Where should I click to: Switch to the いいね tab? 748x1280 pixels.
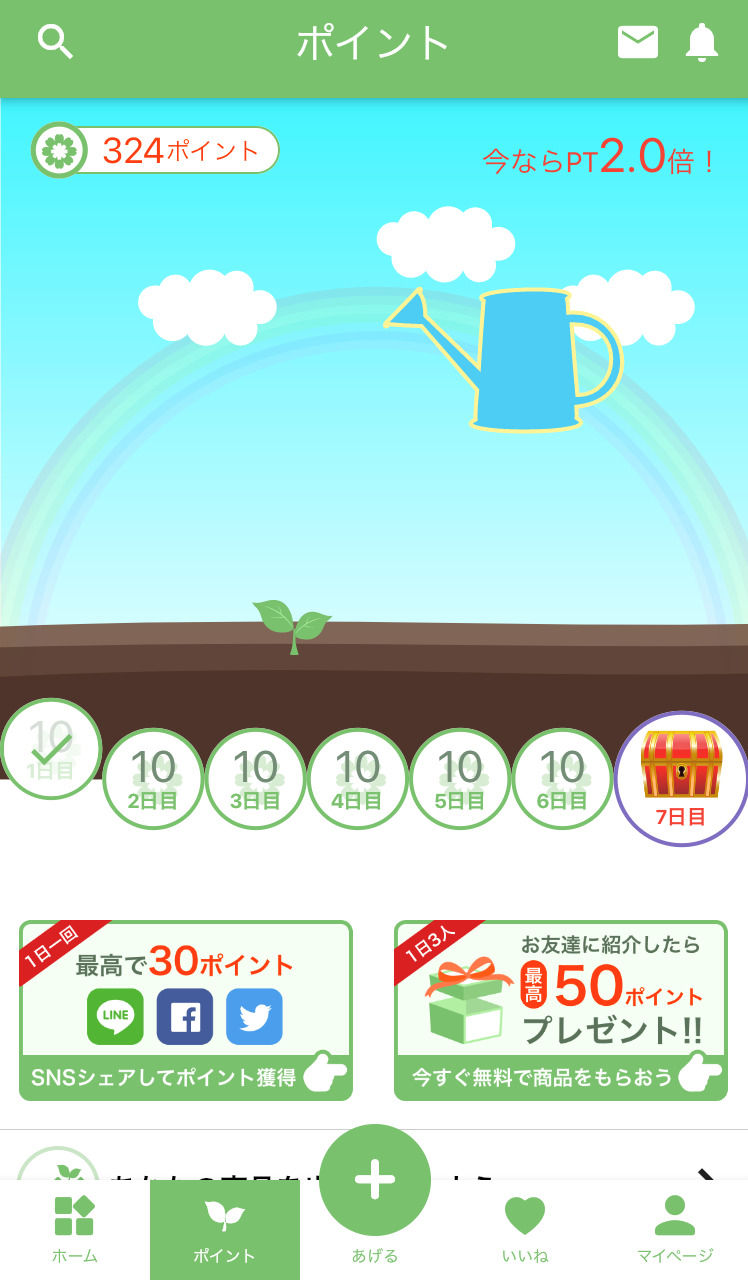525,1230
